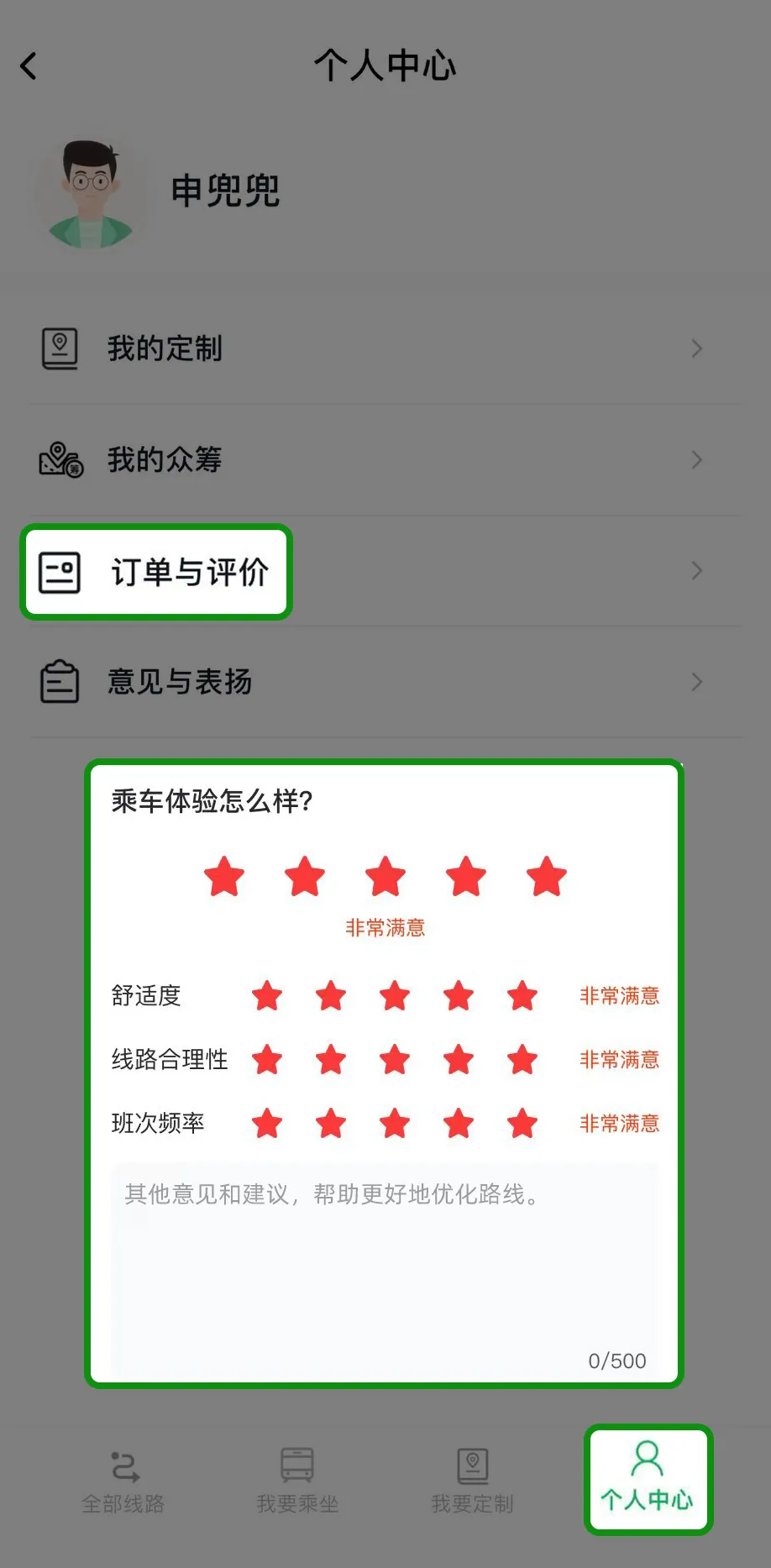
Task: Click the 意见与表扬 clipboard icon
Action: click(x=59, y=681)
